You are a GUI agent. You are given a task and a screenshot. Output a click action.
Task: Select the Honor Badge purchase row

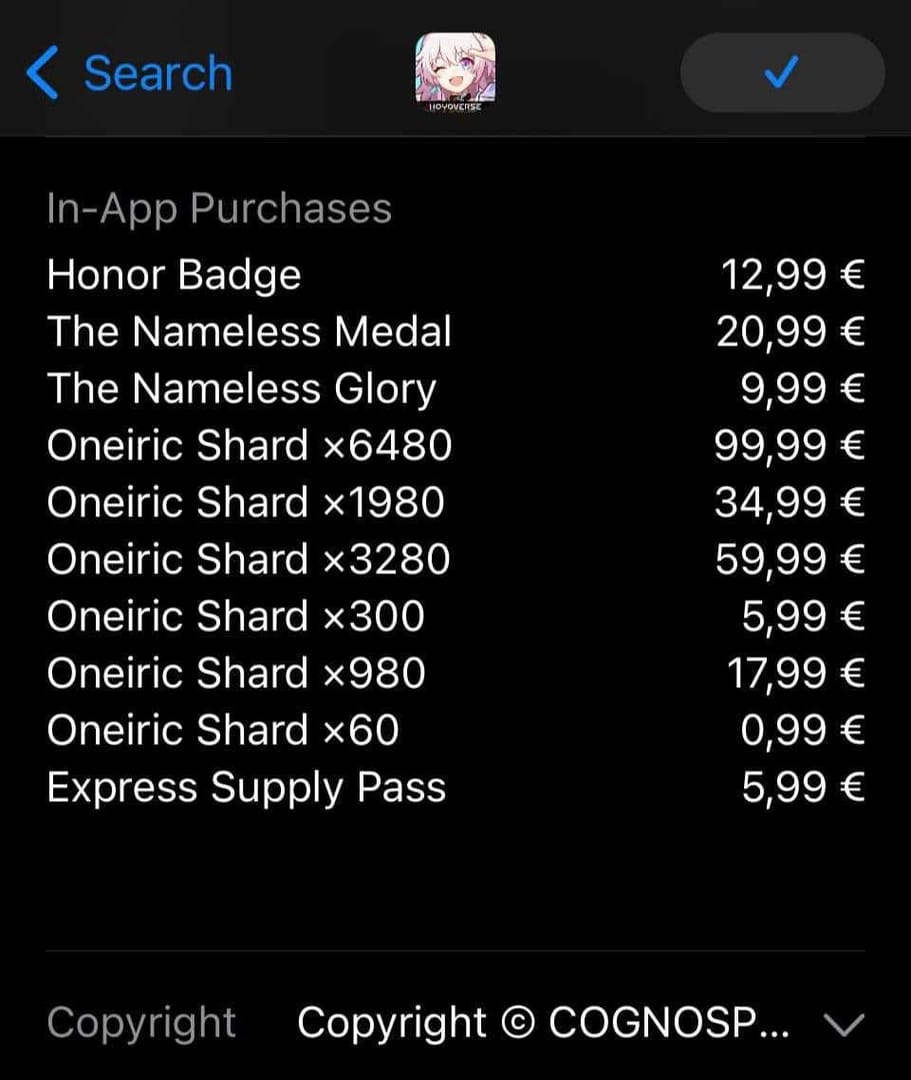pyautogui.click(x=172, y=275)
